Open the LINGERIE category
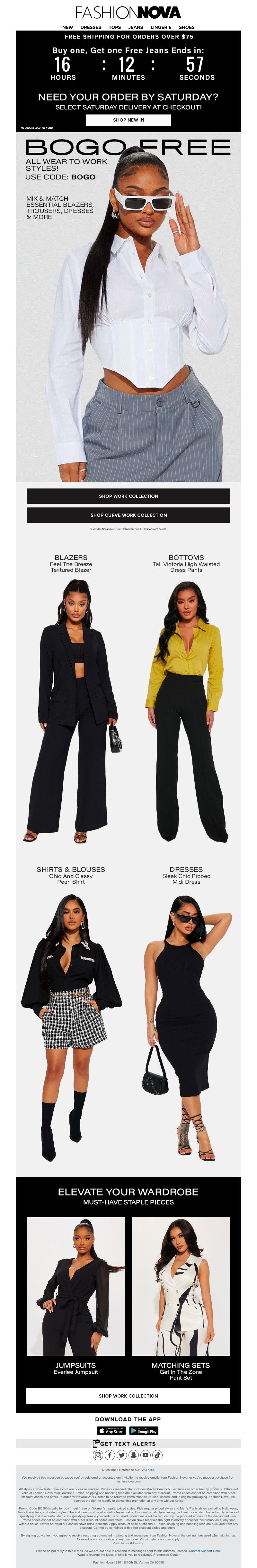Viewport: 257px width, 1568px height. click(x=161, y=27)
